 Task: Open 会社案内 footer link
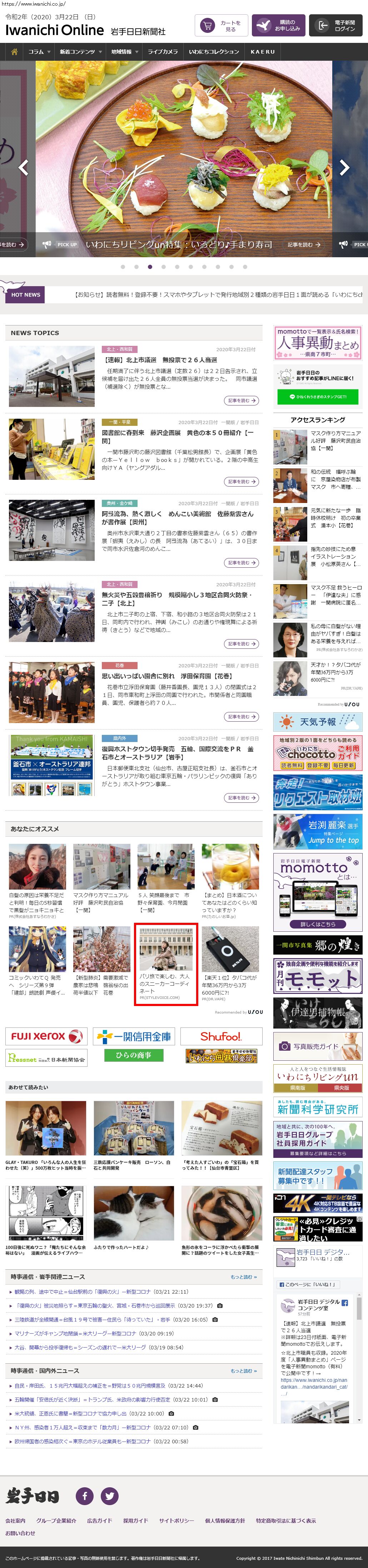pyautogui.click(x=15, y=1520)
